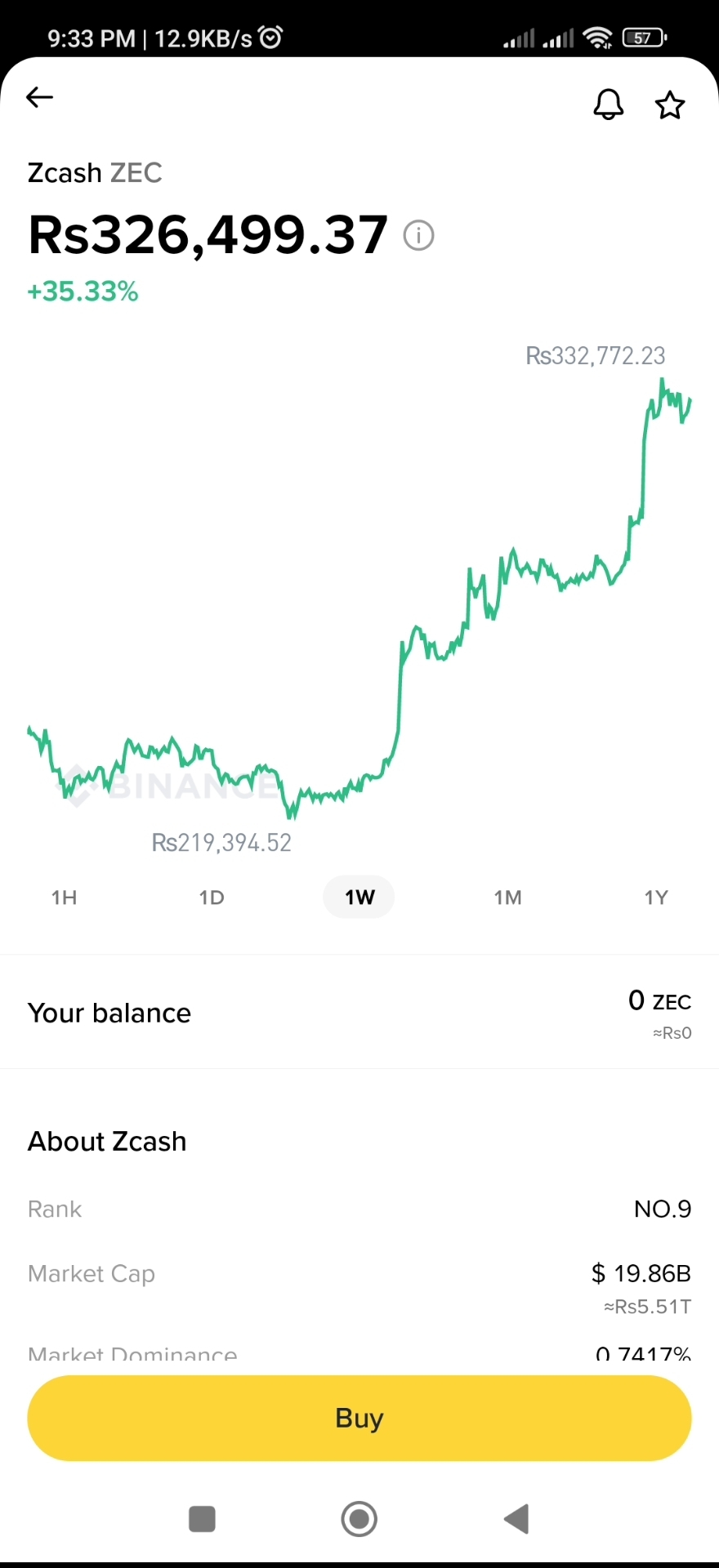Go back using the top-left arrow
This screenshot has height=1568, width=719.
39,97
